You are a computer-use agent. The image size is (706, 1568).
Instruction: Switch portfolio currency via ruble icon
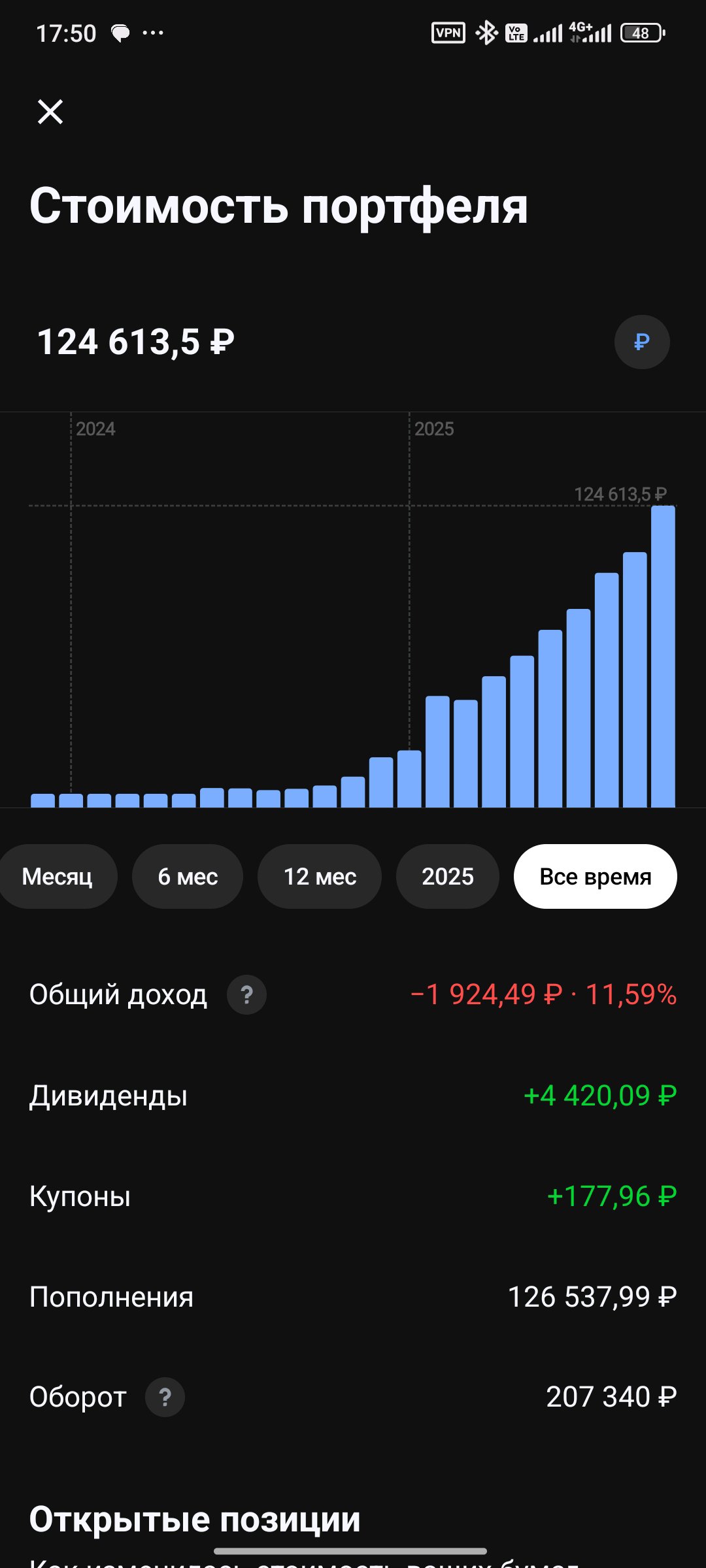[x=641, y=340]
